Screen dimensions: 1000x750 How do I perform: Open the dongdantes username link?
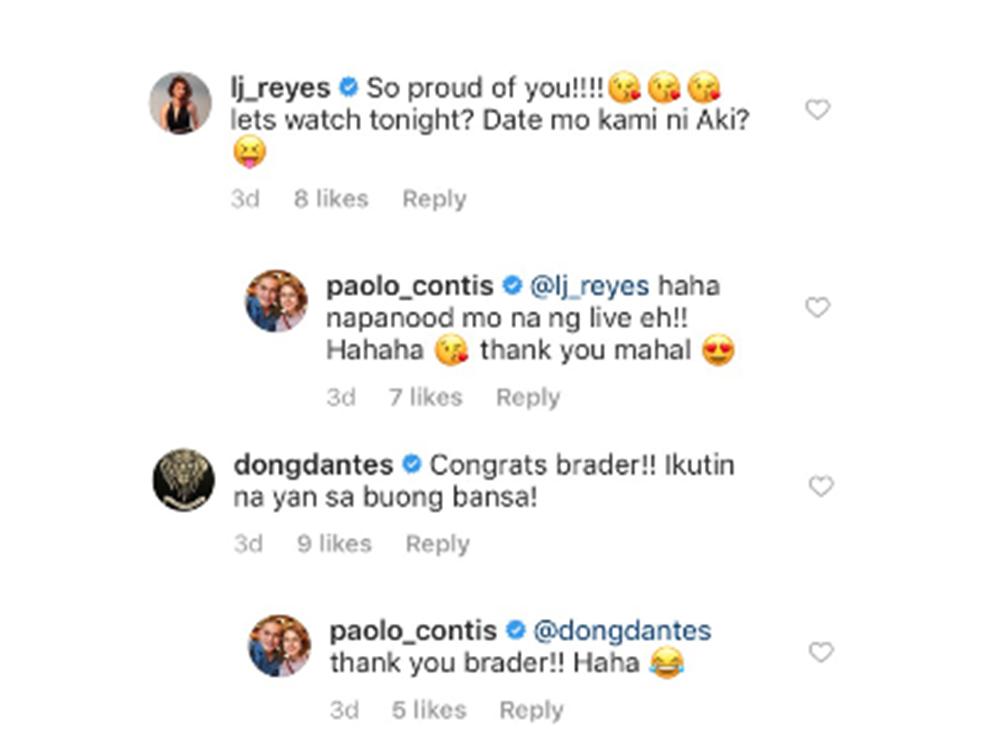click(x=313, y=465)
